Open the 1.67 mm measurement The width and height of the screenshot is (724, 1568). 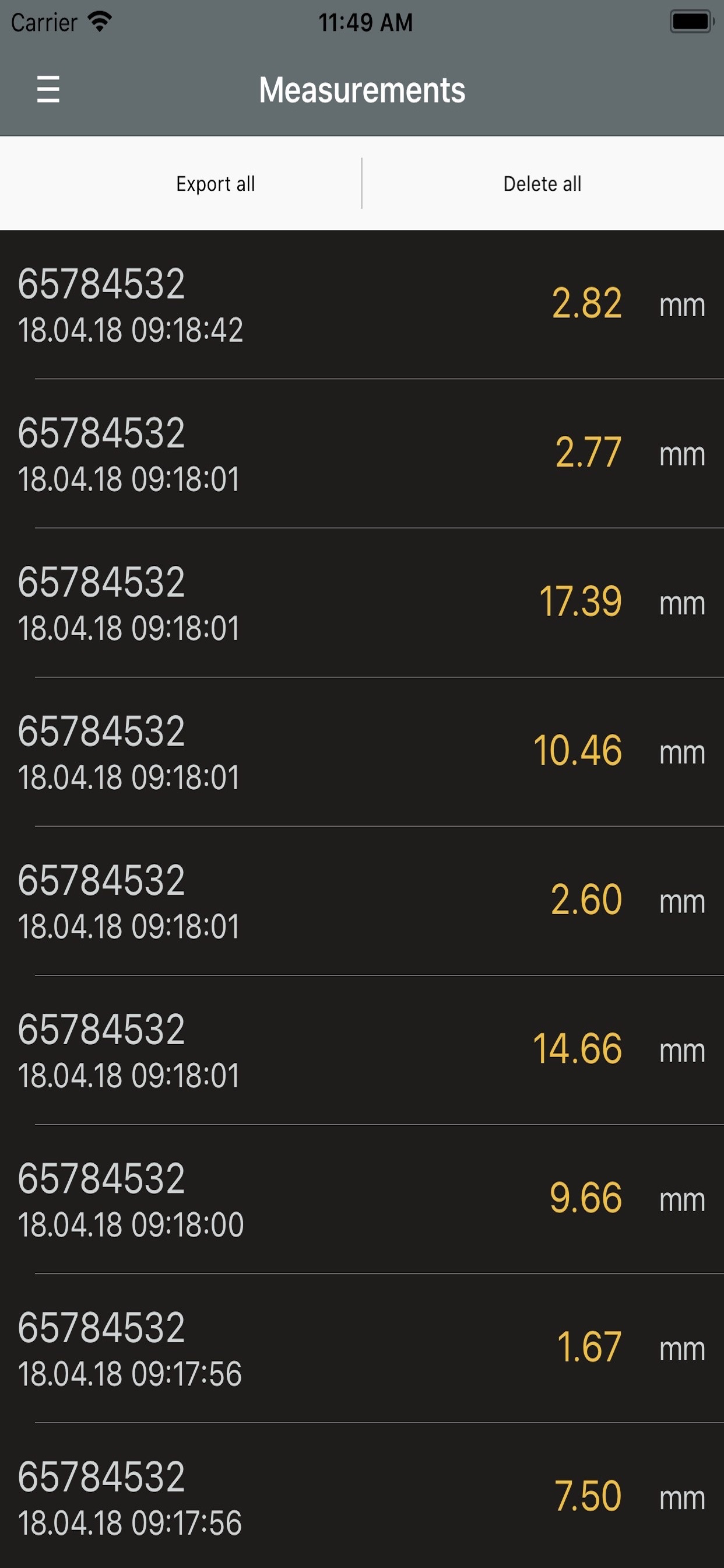click(362, 1348)
